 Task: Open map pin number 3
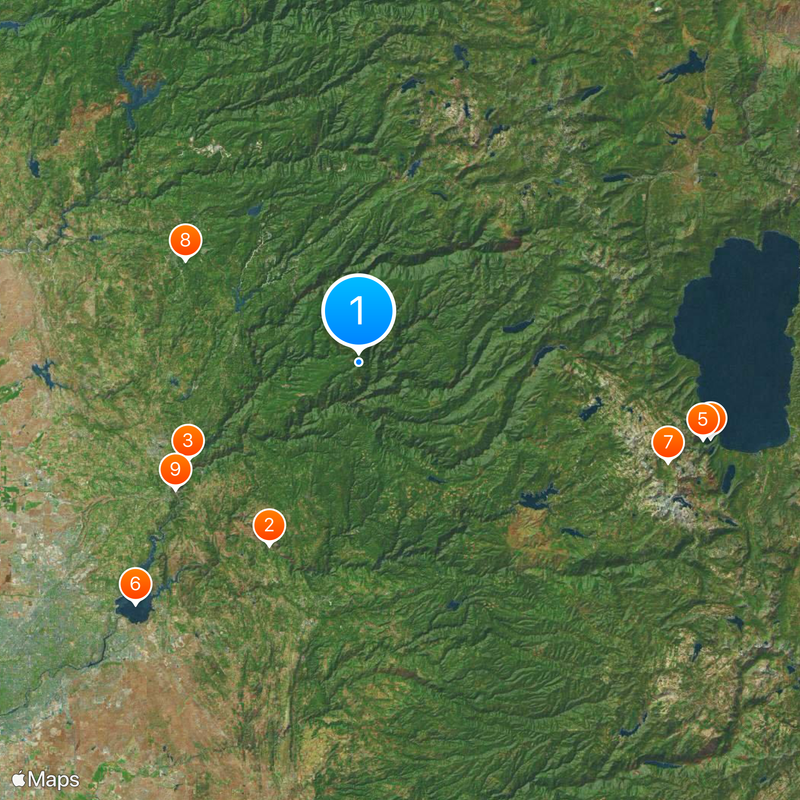point(188,439)
